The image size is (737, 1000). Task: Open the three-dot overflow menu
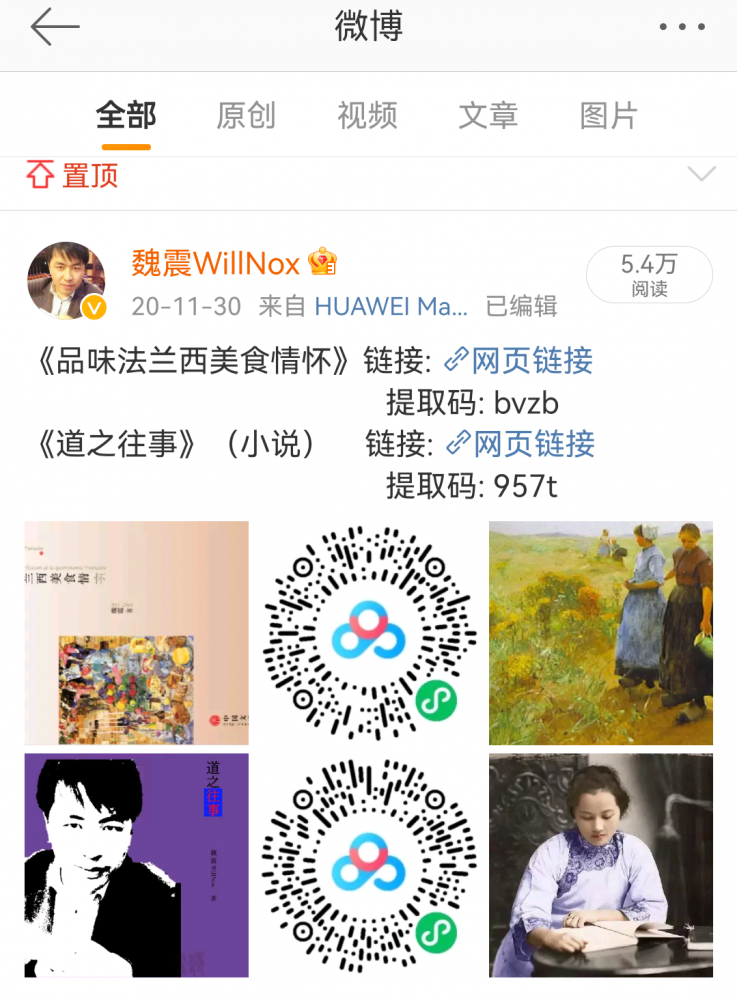coord(682,28)
